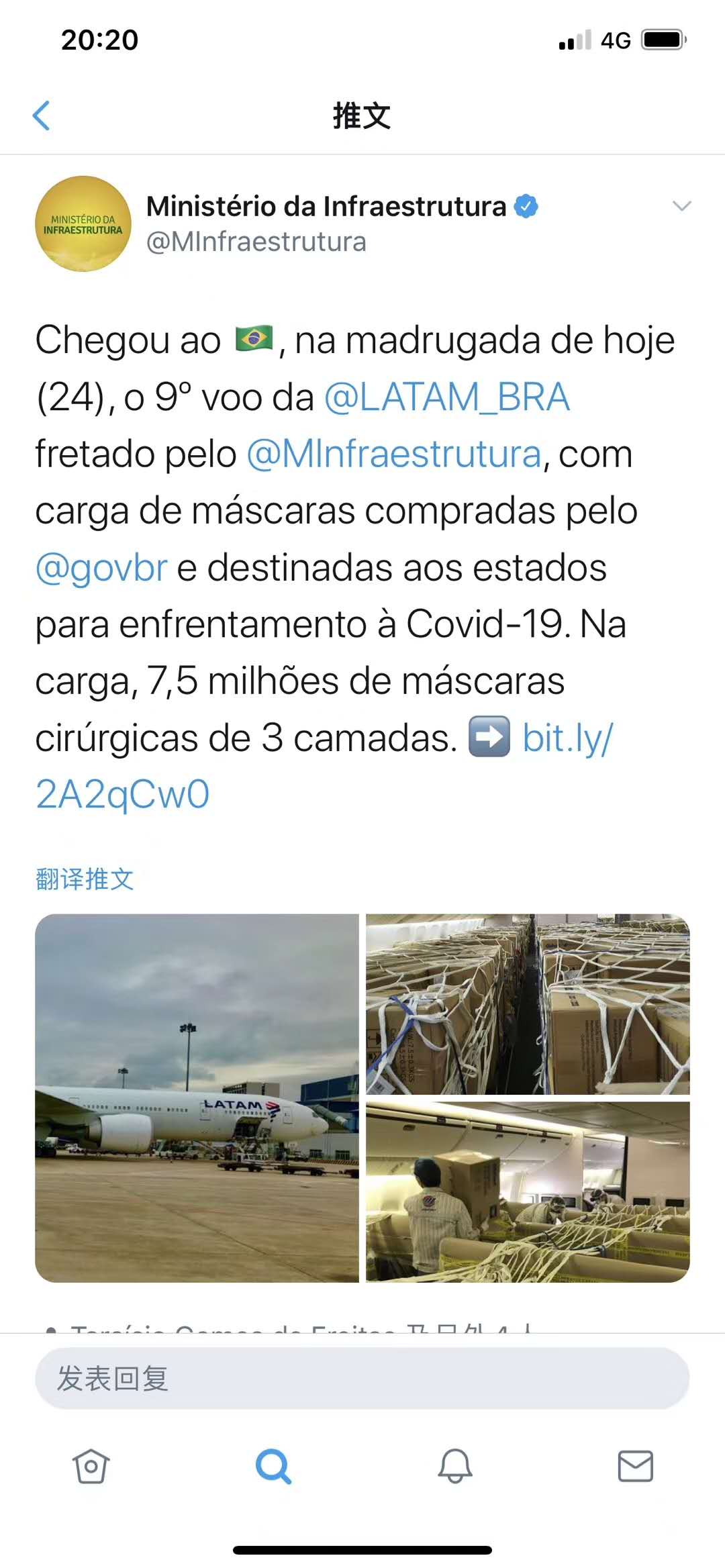Screen dimensions: 725x1568
Task: Switch to the Home tab
Action: [x=91, y=1466]
